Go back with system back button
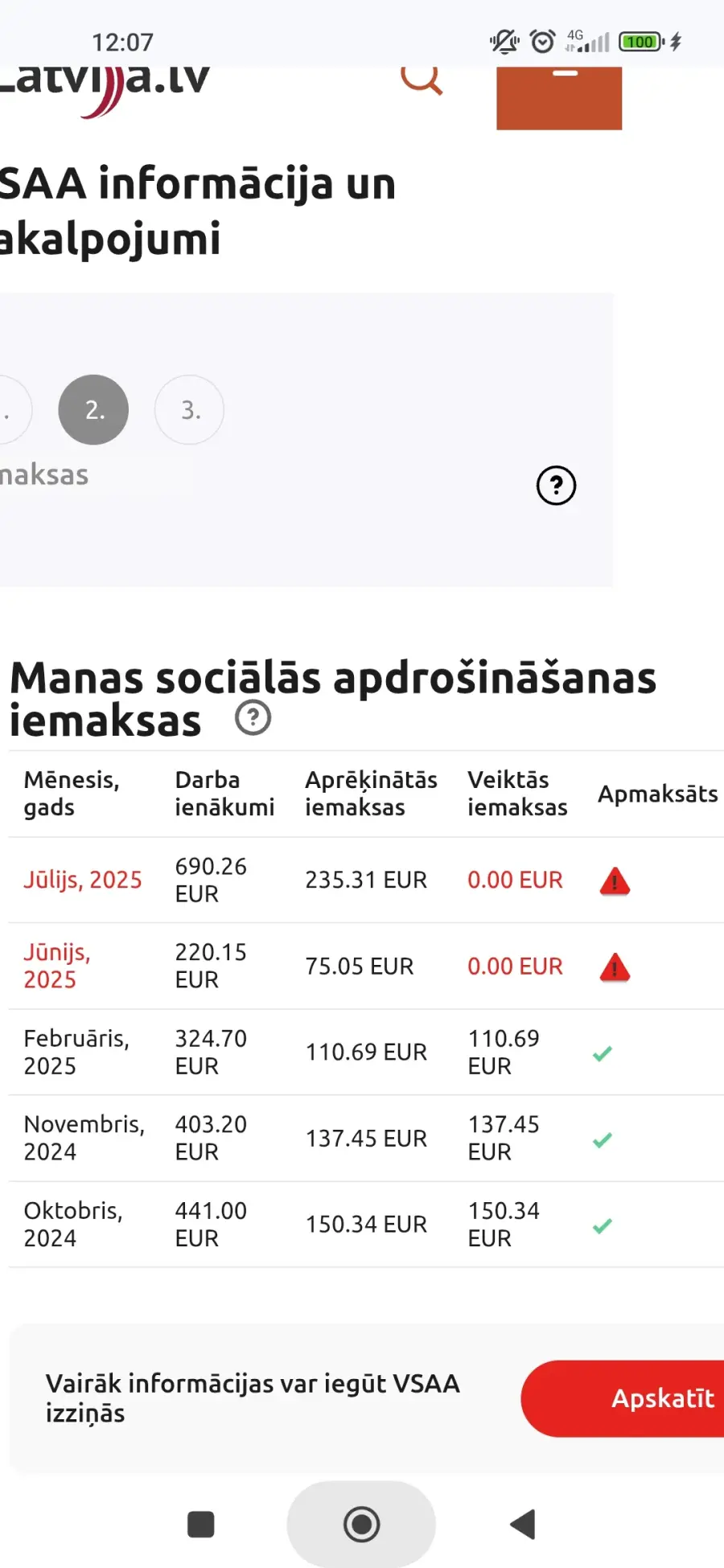Viewport: 724px width, 1568px height. 523,1524
